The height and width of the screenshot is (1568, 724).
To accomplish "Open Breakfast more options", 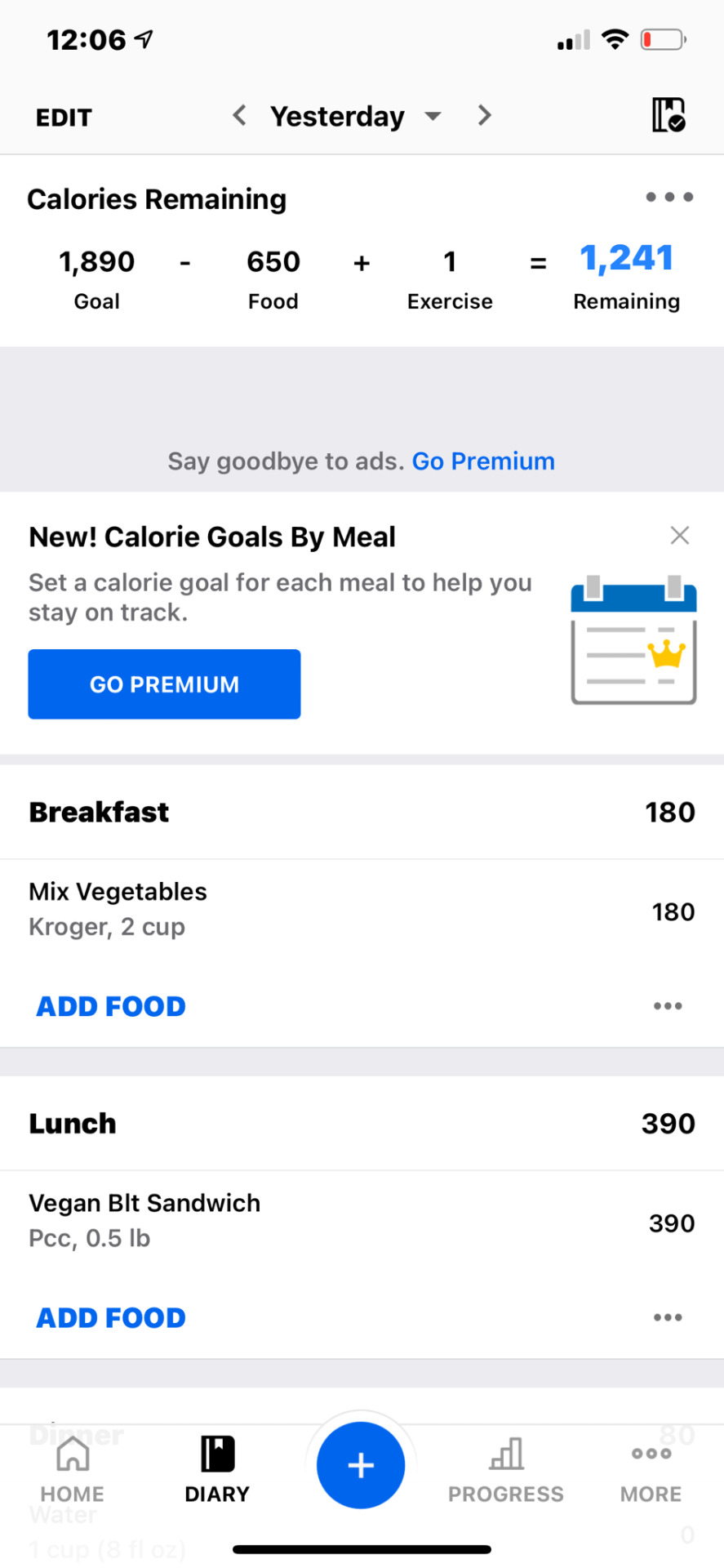I will click(x=667, y=1006).
